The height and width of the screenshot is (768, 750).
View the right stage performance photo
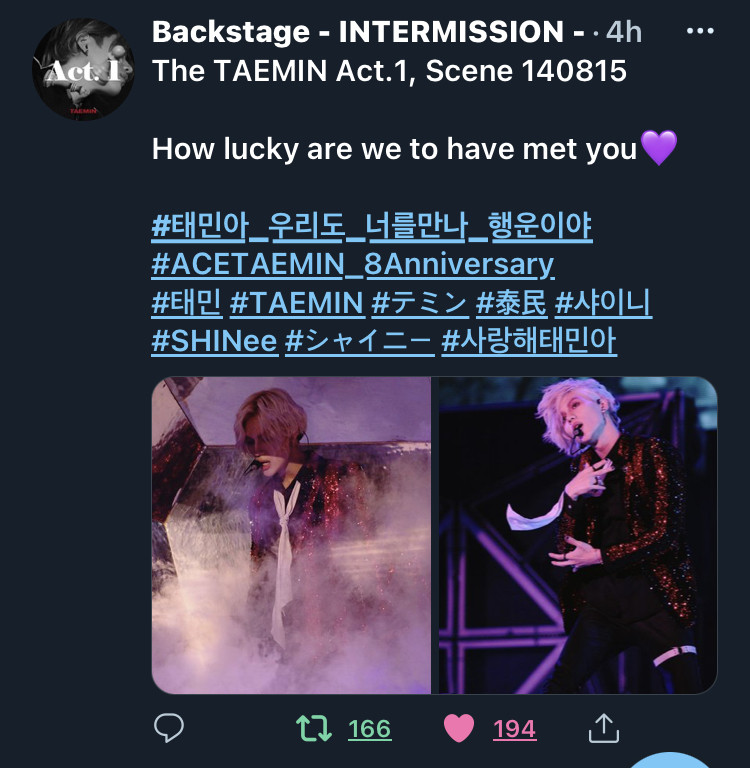coord(577,535)
